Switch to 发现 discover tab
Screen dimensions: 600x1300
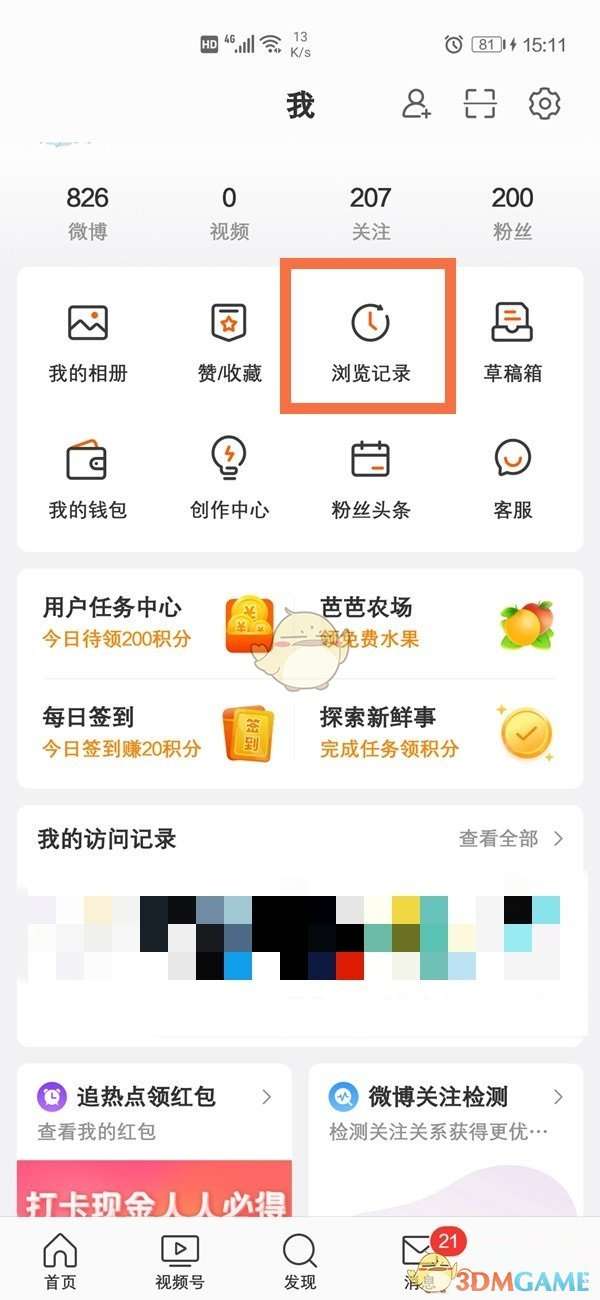[x=300, y=1262]
